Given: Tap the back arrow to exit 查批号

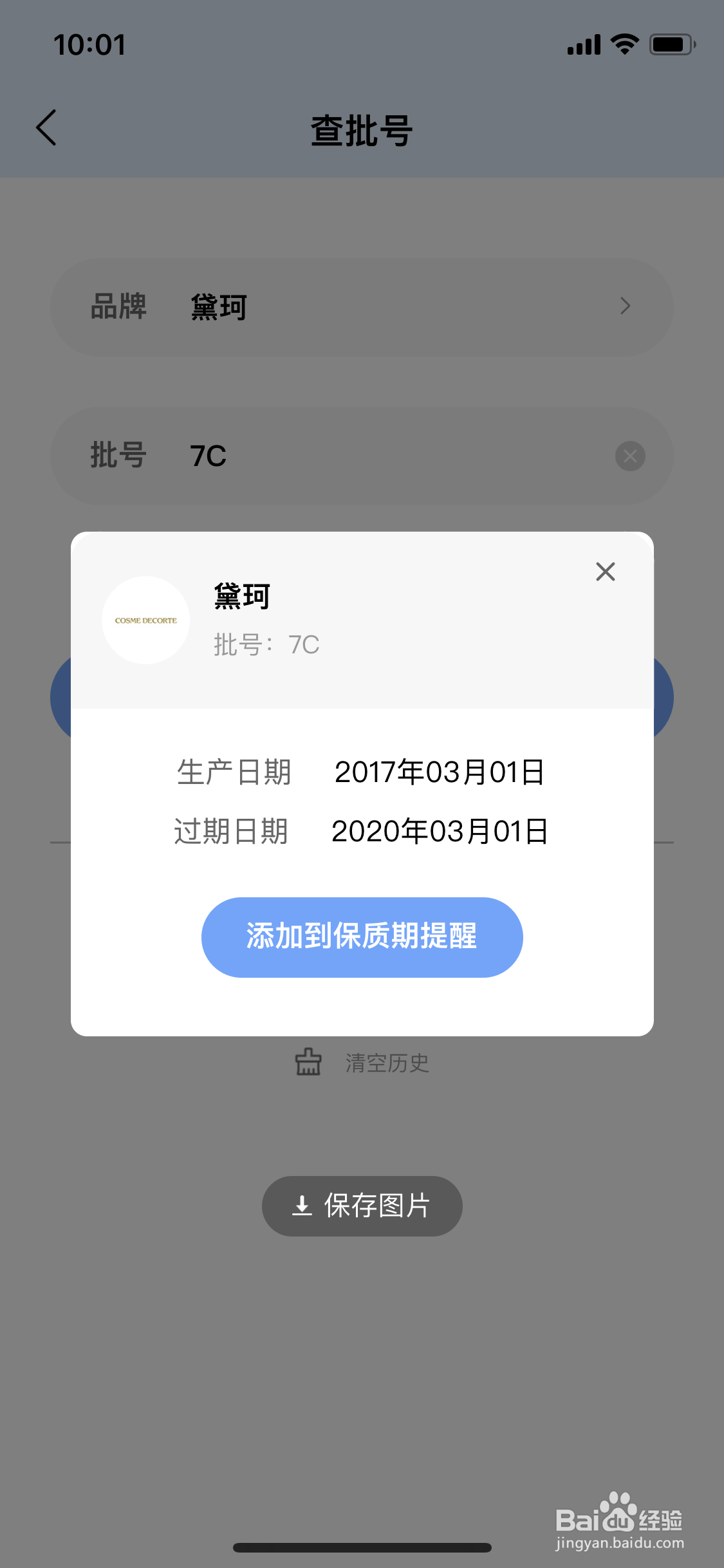Looking at the screenshot, I should 46,127.
